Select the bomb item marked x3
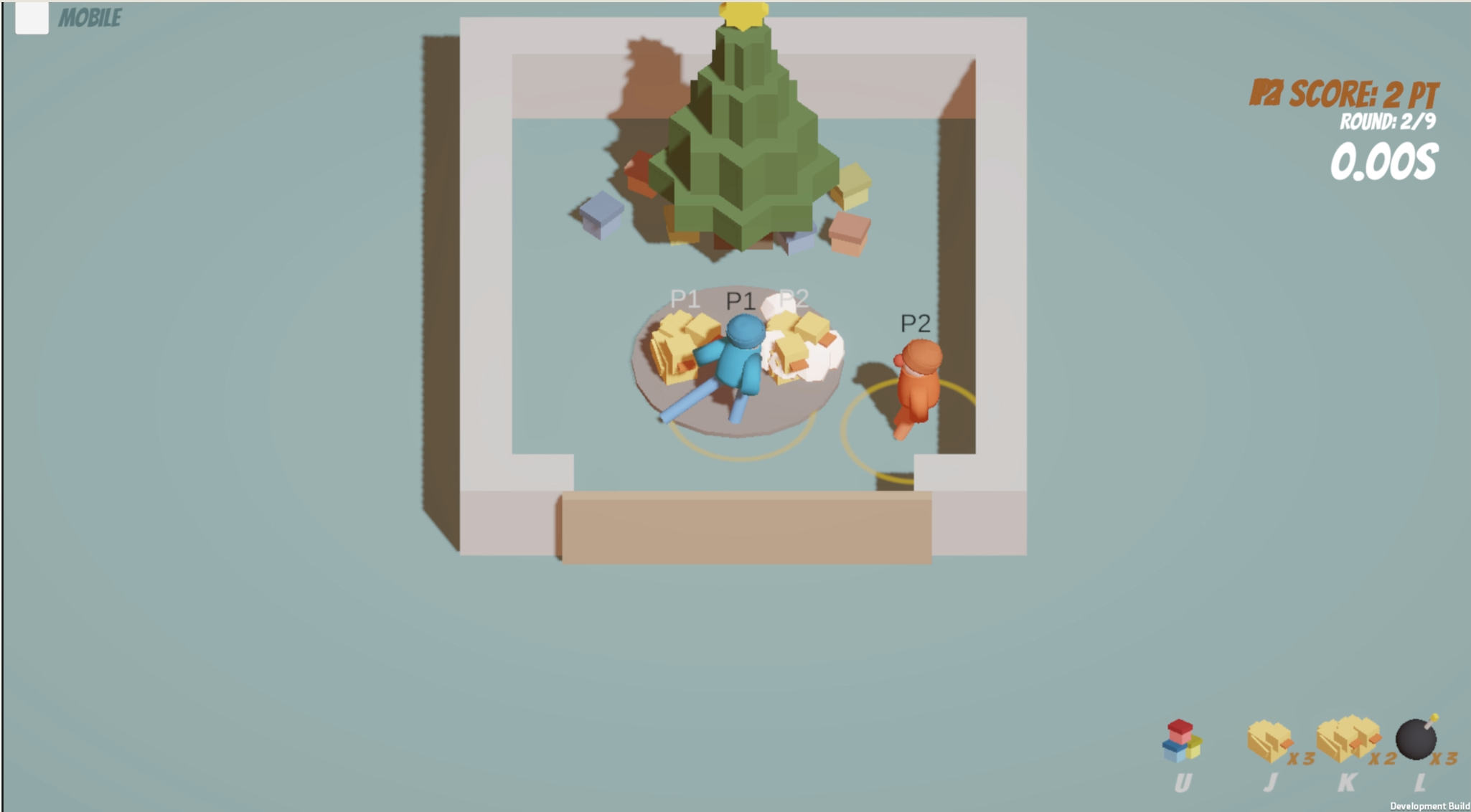This screenshot has height=812, width=1471. 1417,739
